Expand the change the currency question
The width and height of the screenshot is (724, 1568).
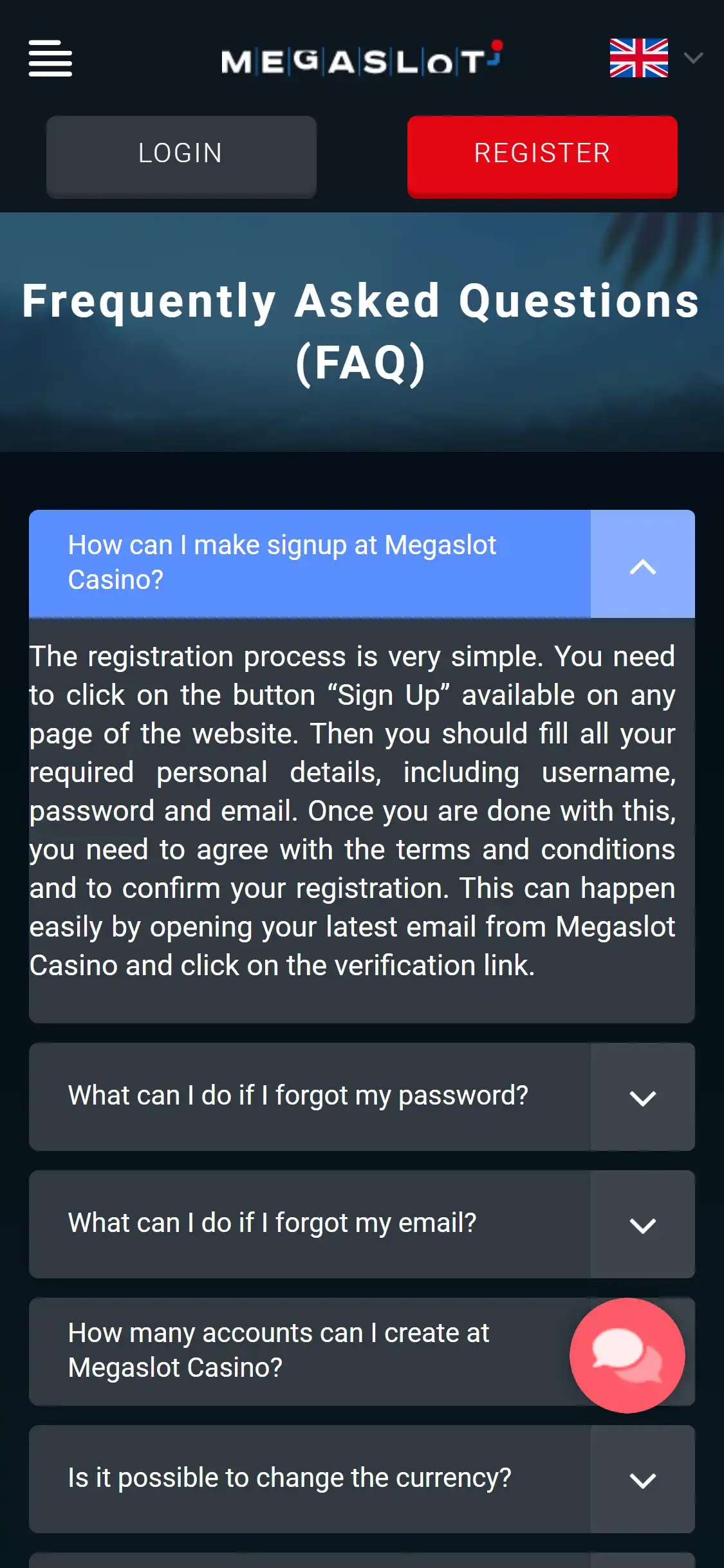642,1479
